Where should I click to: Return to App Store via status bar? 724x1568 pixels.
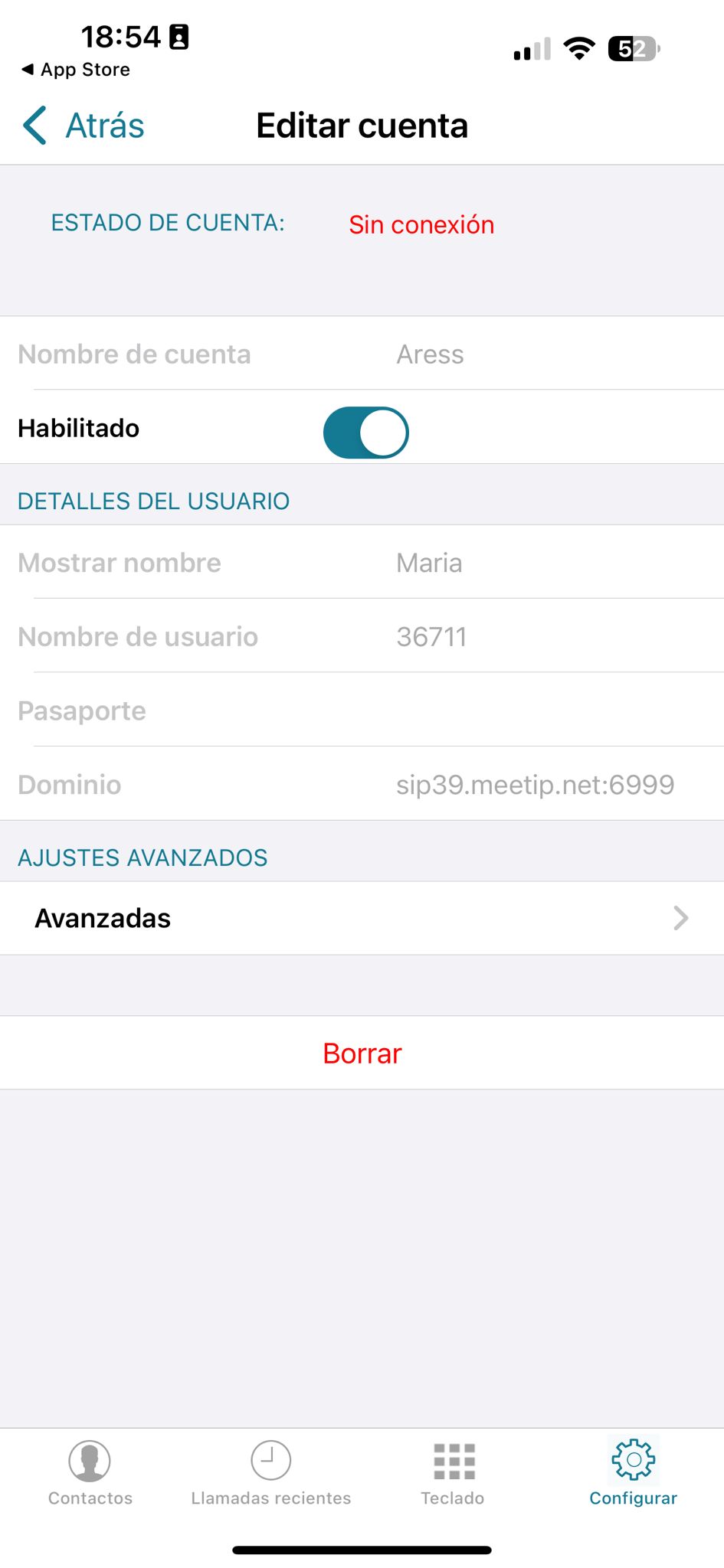tap(76, 70)
